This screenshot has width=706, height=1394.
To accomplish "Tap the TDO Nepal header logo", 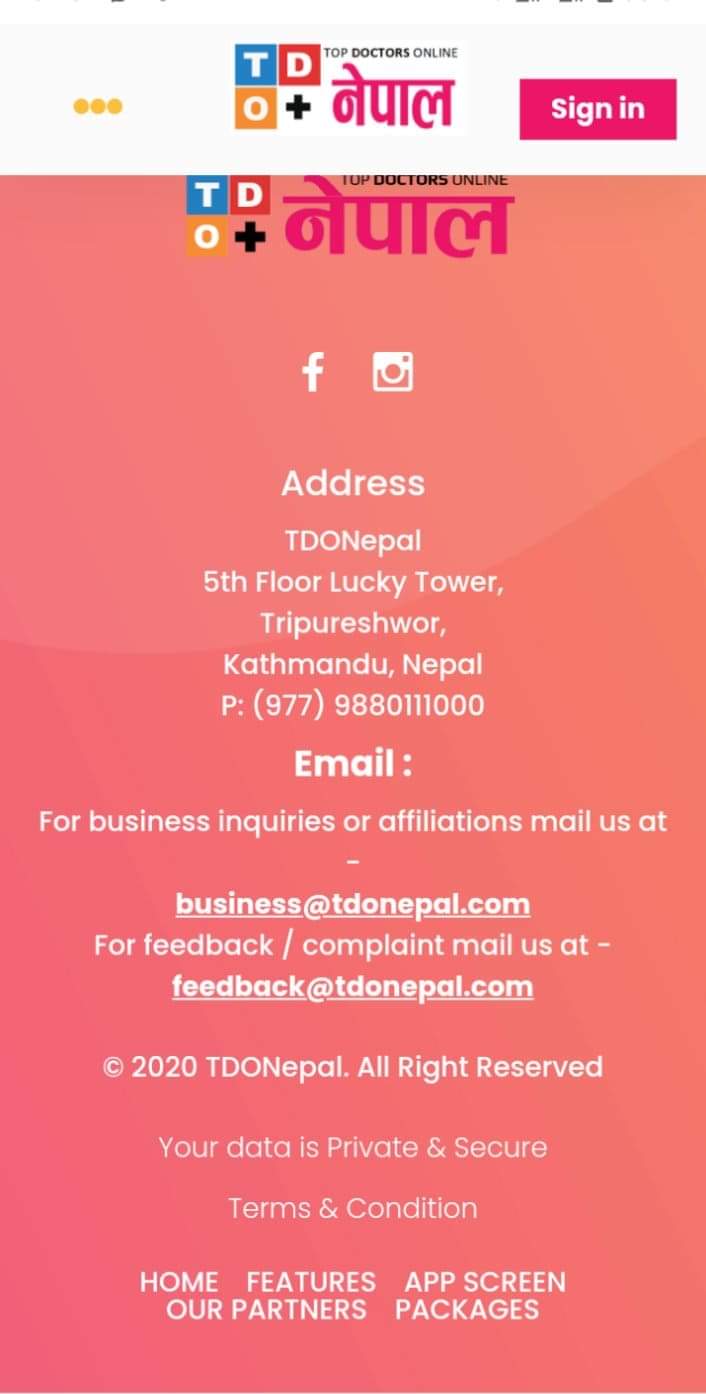I will tap(347, 87).
